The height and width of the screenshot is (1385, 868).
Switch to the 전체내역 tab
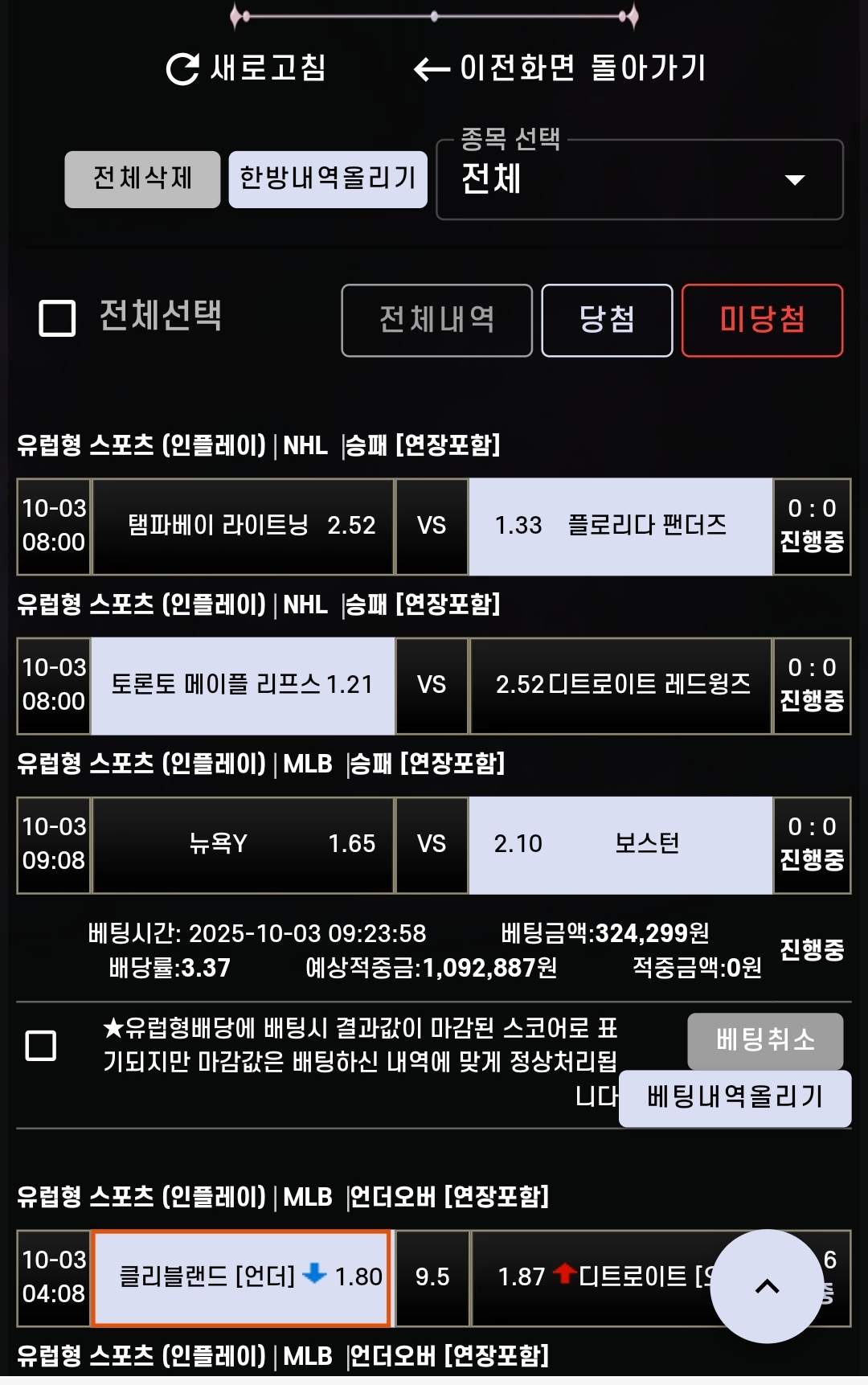(436, 320)
